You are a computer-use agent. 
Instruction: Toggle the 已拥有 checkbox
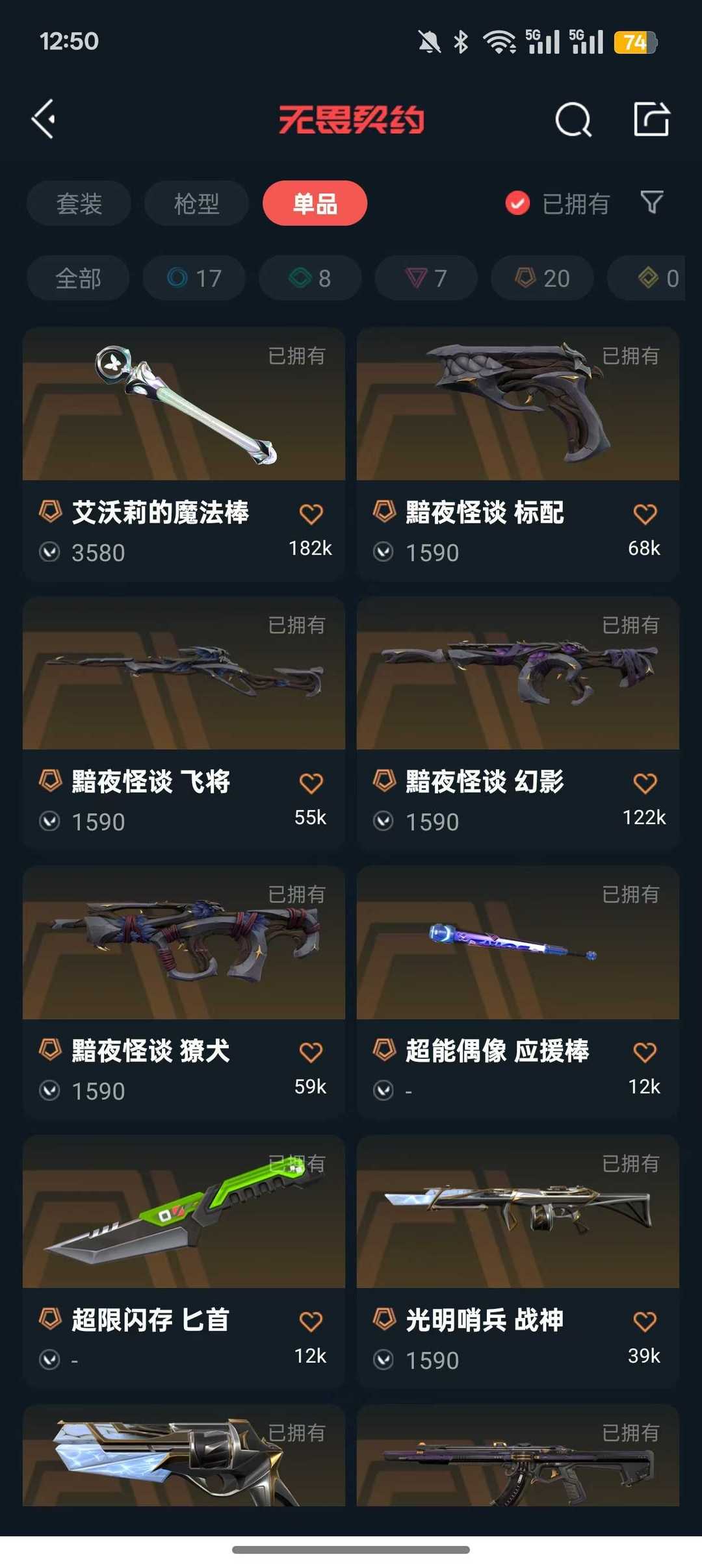click(518, 203)
